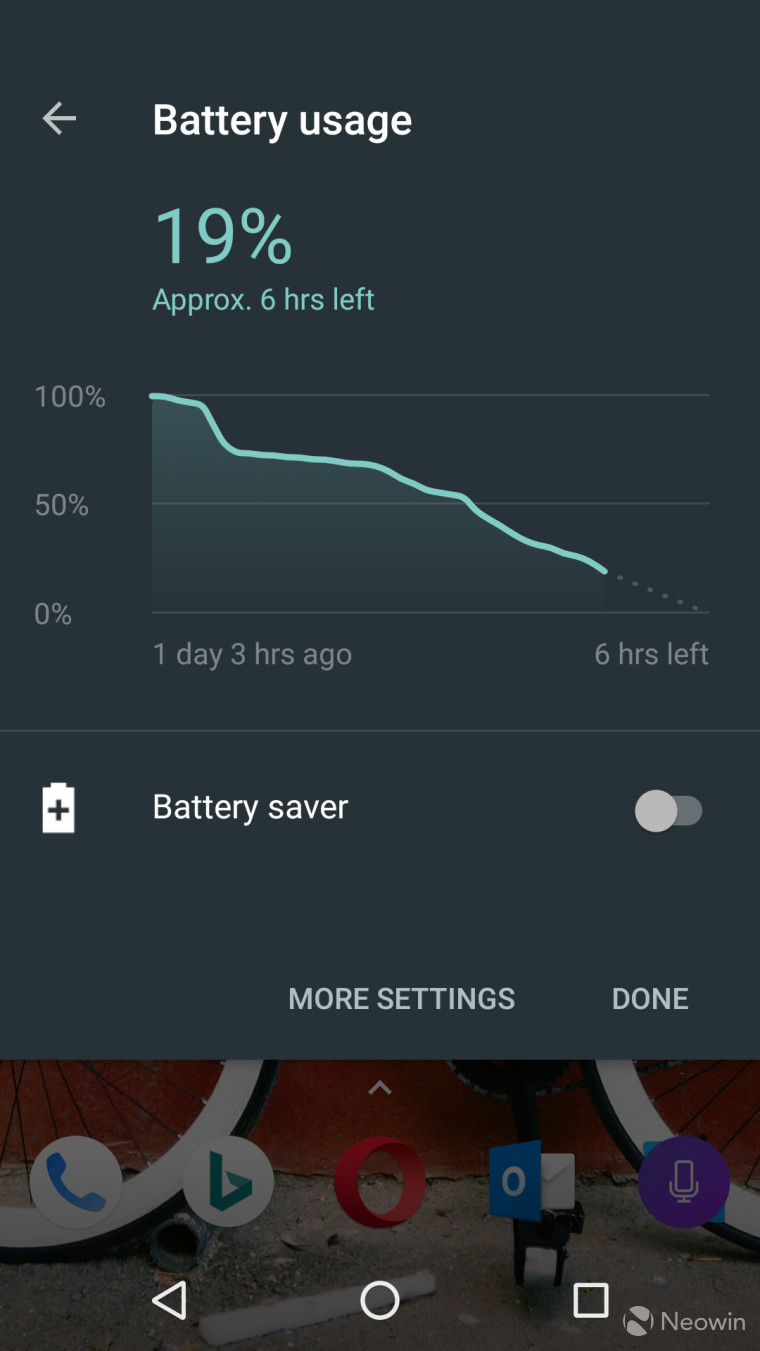Screen dimensions: 760x1351
Task: Tap DONE to close battery usage
Action: (650, 998)
